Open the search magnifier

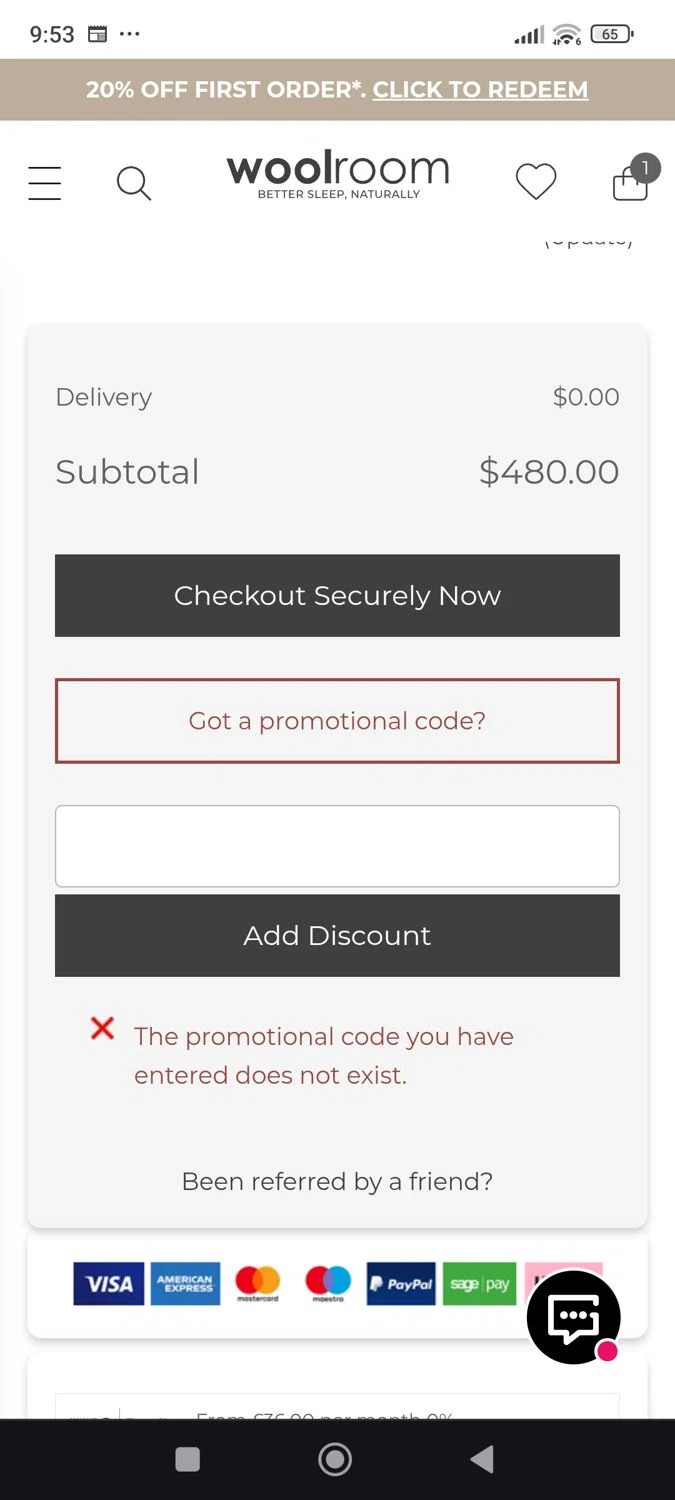click(x=134, y=183)
